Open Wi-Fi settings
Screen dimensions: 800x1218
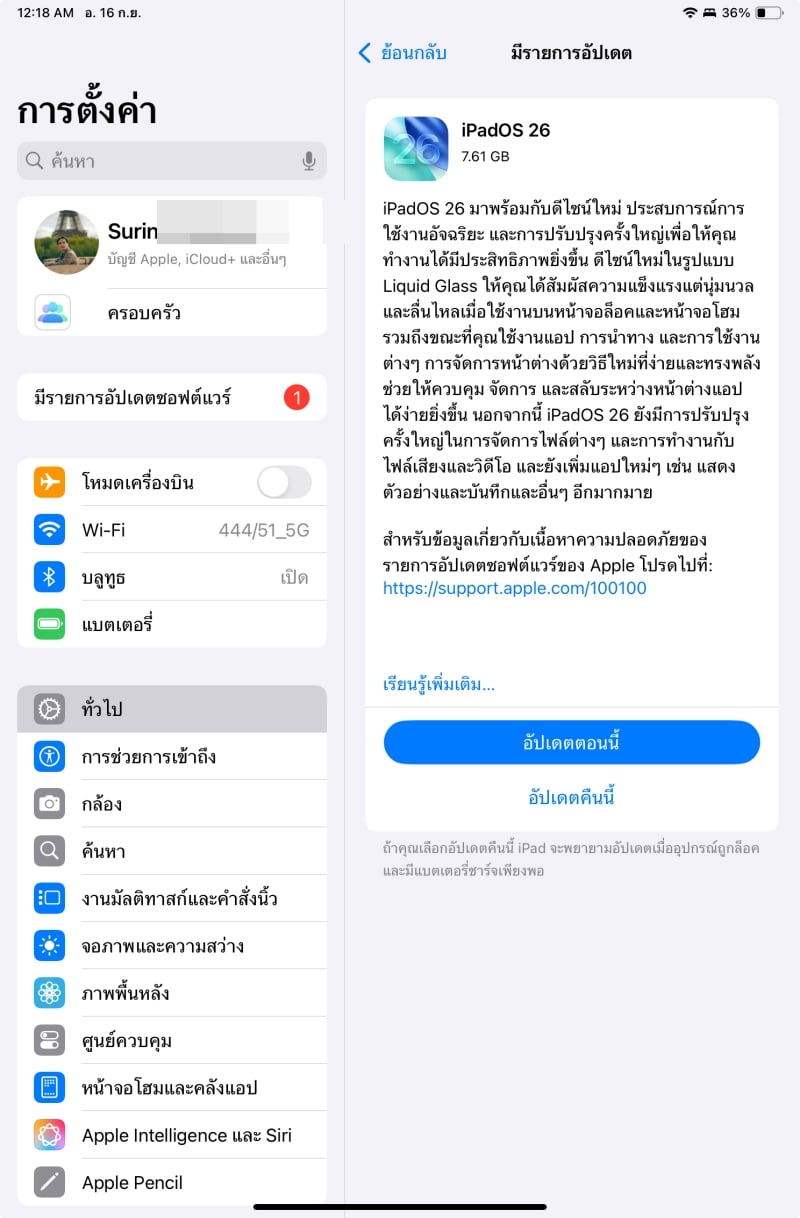172,530
